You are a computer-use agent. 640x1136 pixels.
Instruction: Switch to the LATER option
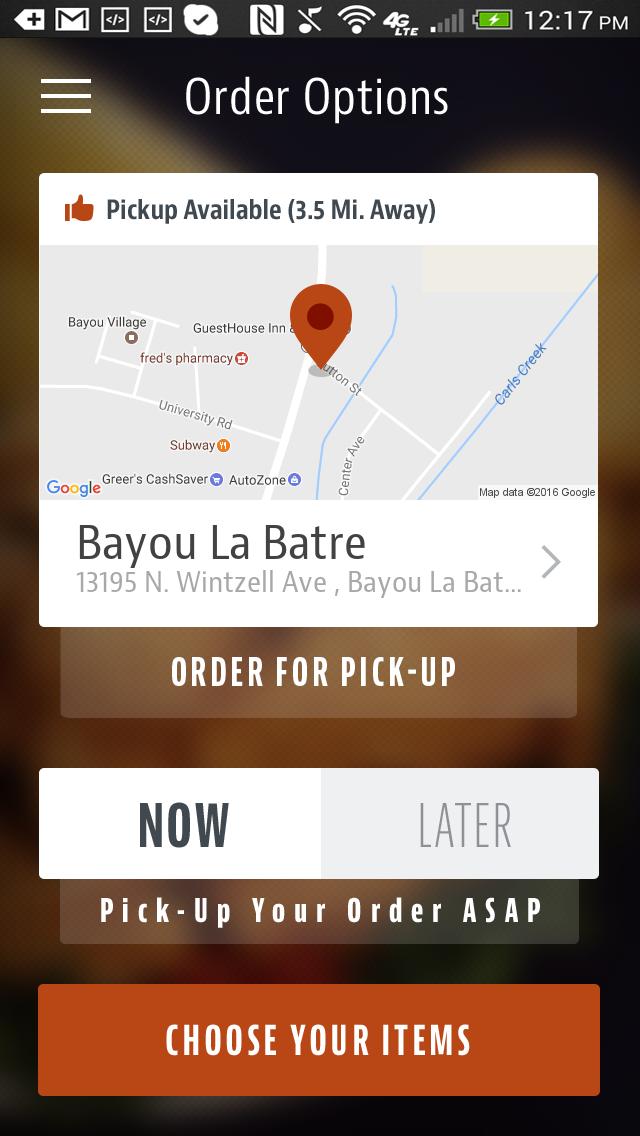tap(462, 824)
